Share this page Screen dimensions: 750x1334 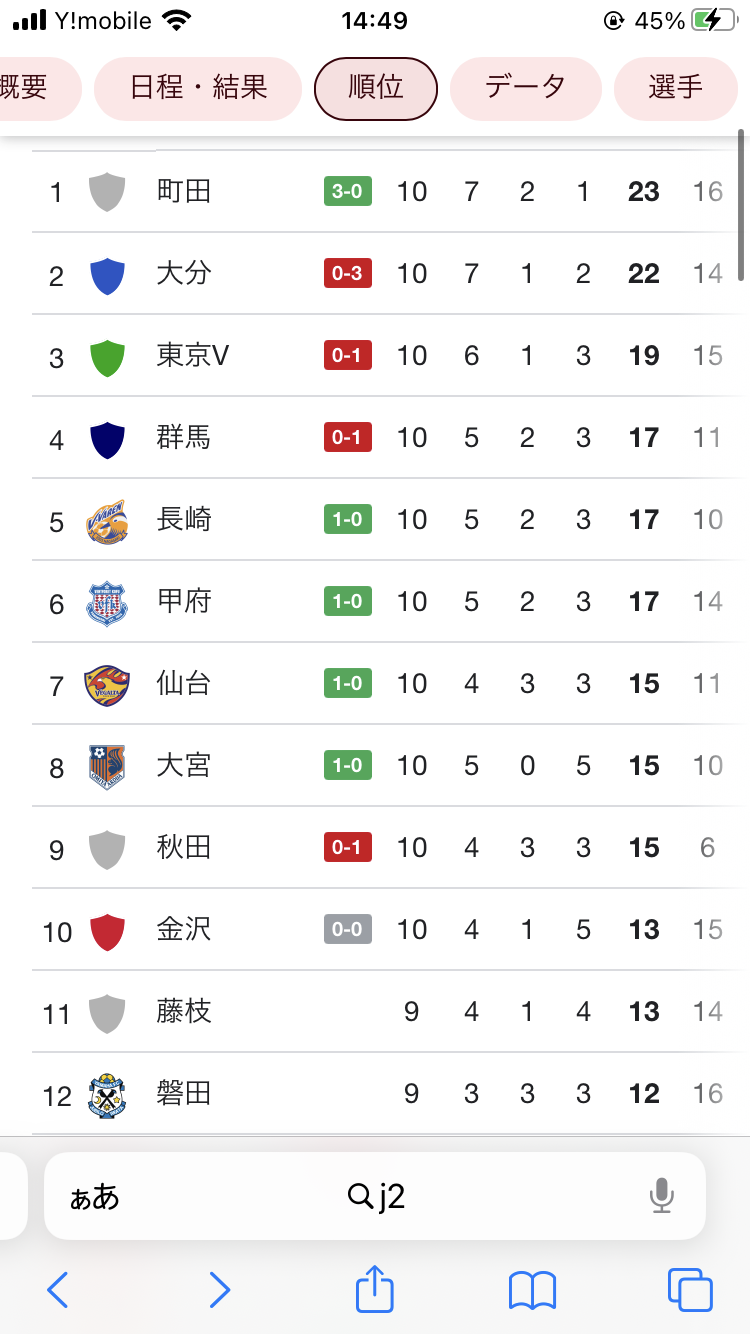click(375, 1288)
